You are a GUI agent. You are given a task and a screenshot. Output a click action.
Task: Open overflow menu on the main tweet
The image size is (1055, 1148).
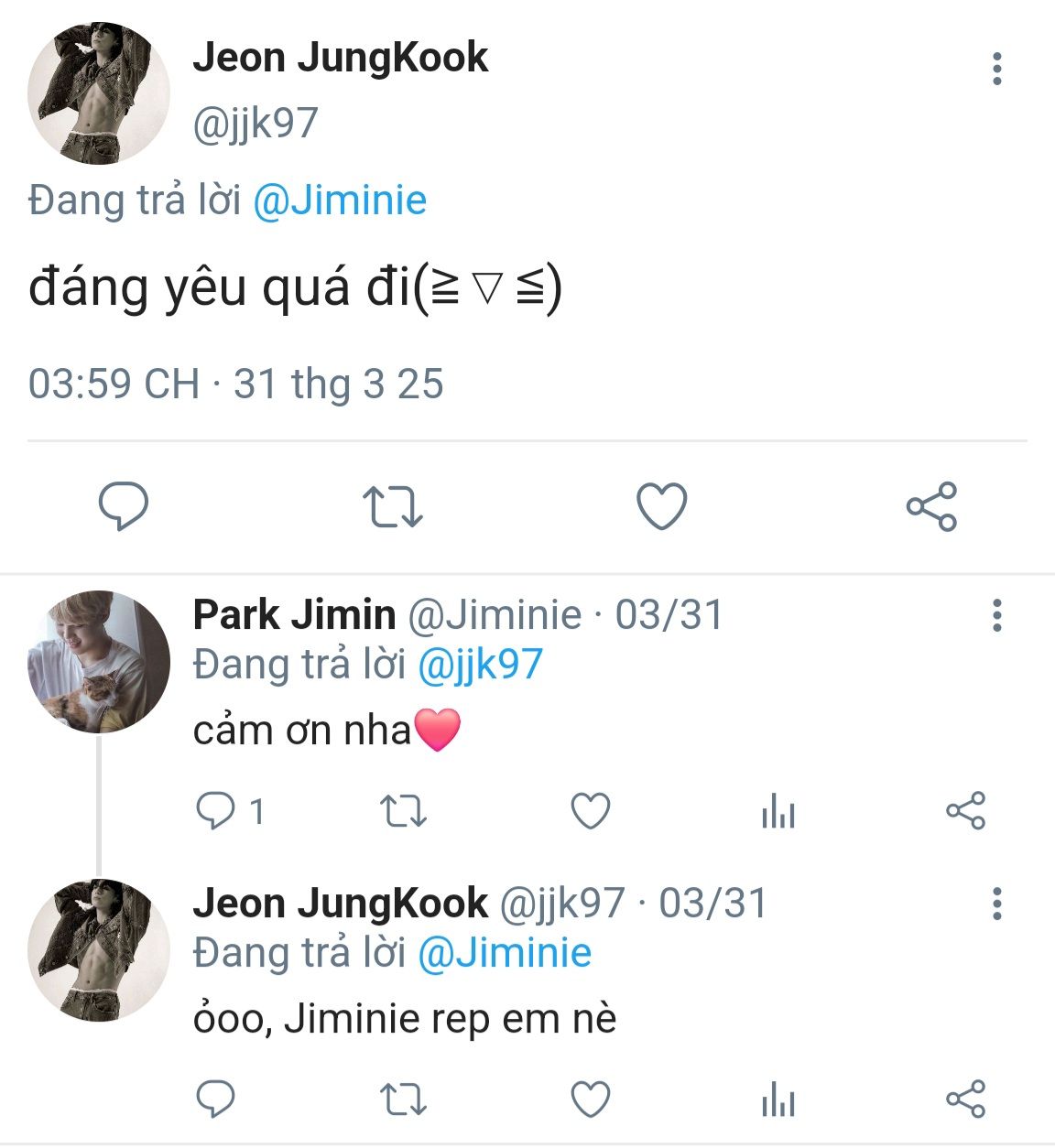(x=996, y=69)
